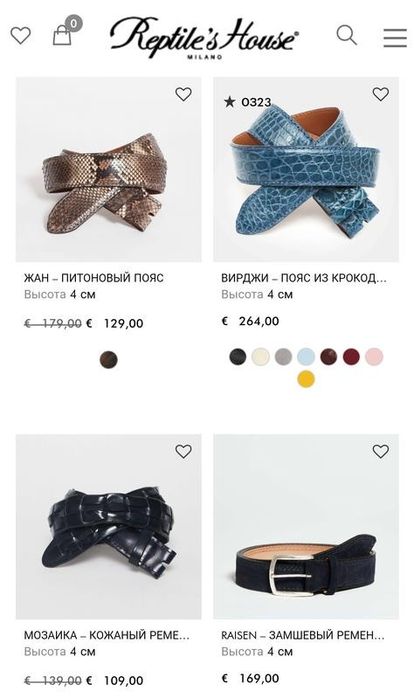Open the RAISEN suede belt product image
Image resolution: width=414 pixels, height=699 pixels.
(306, 526)
